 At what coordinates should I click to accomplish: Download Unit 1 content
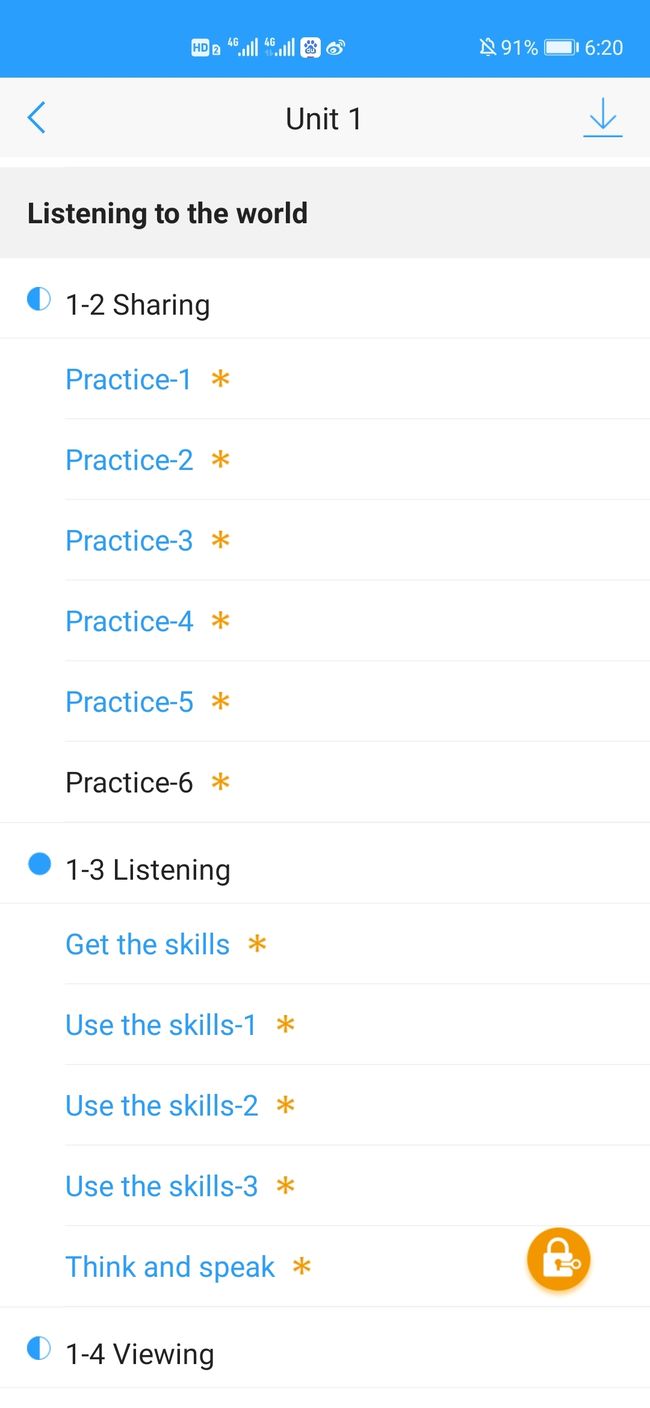coord(602,118)
